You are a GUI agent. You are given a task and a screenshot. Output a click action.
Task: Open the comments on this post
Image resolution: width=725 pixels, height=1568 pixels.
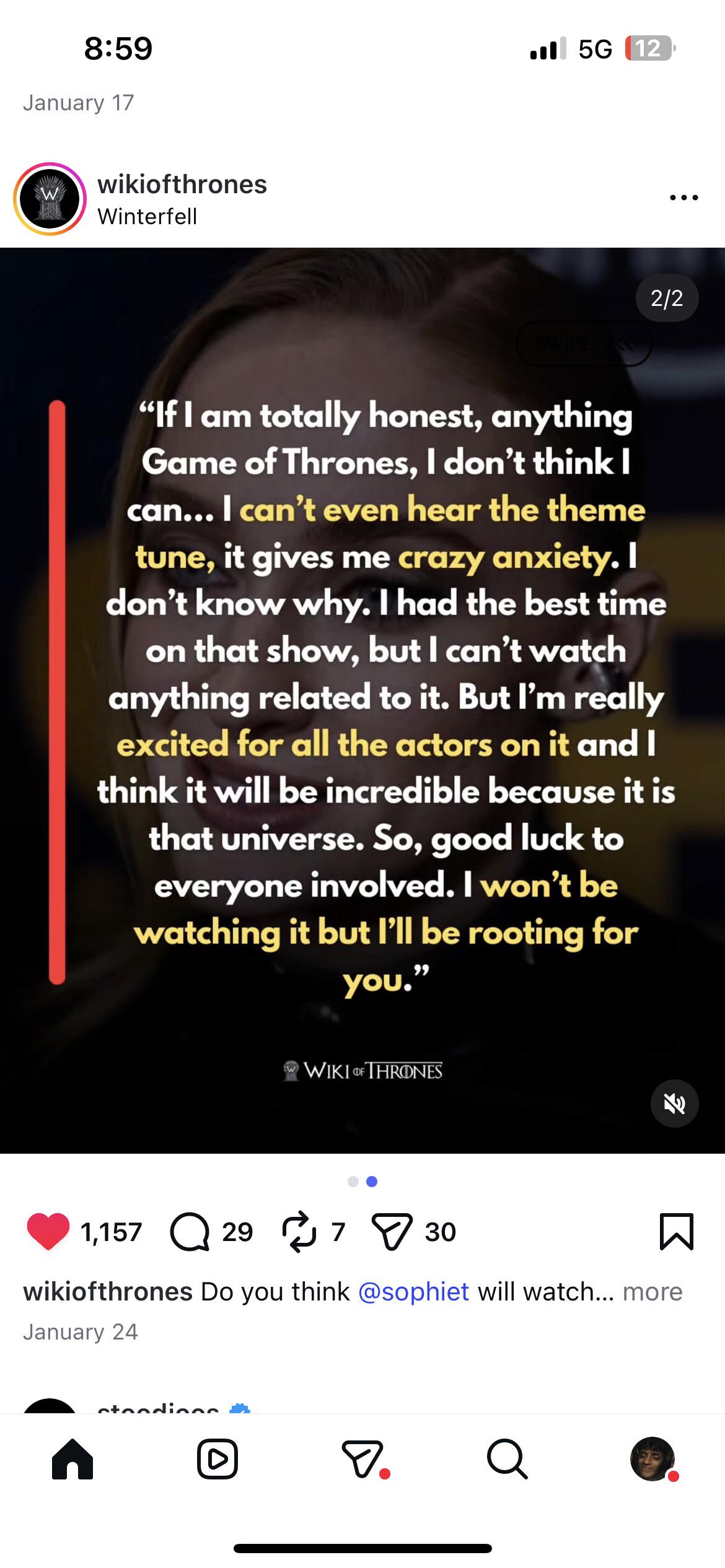[x=190, y=1232]
